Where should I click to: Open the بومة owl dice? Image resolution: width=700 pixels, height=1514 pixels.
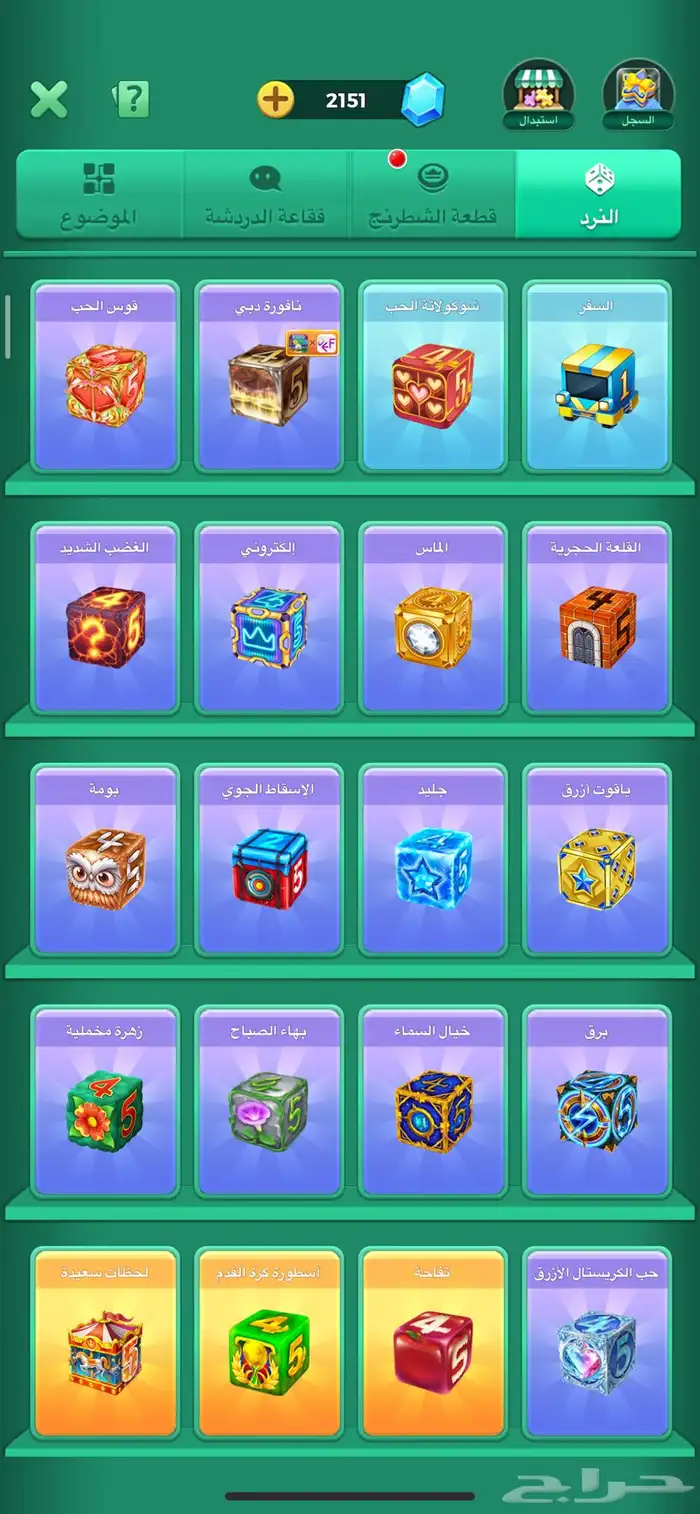(105, 860)
